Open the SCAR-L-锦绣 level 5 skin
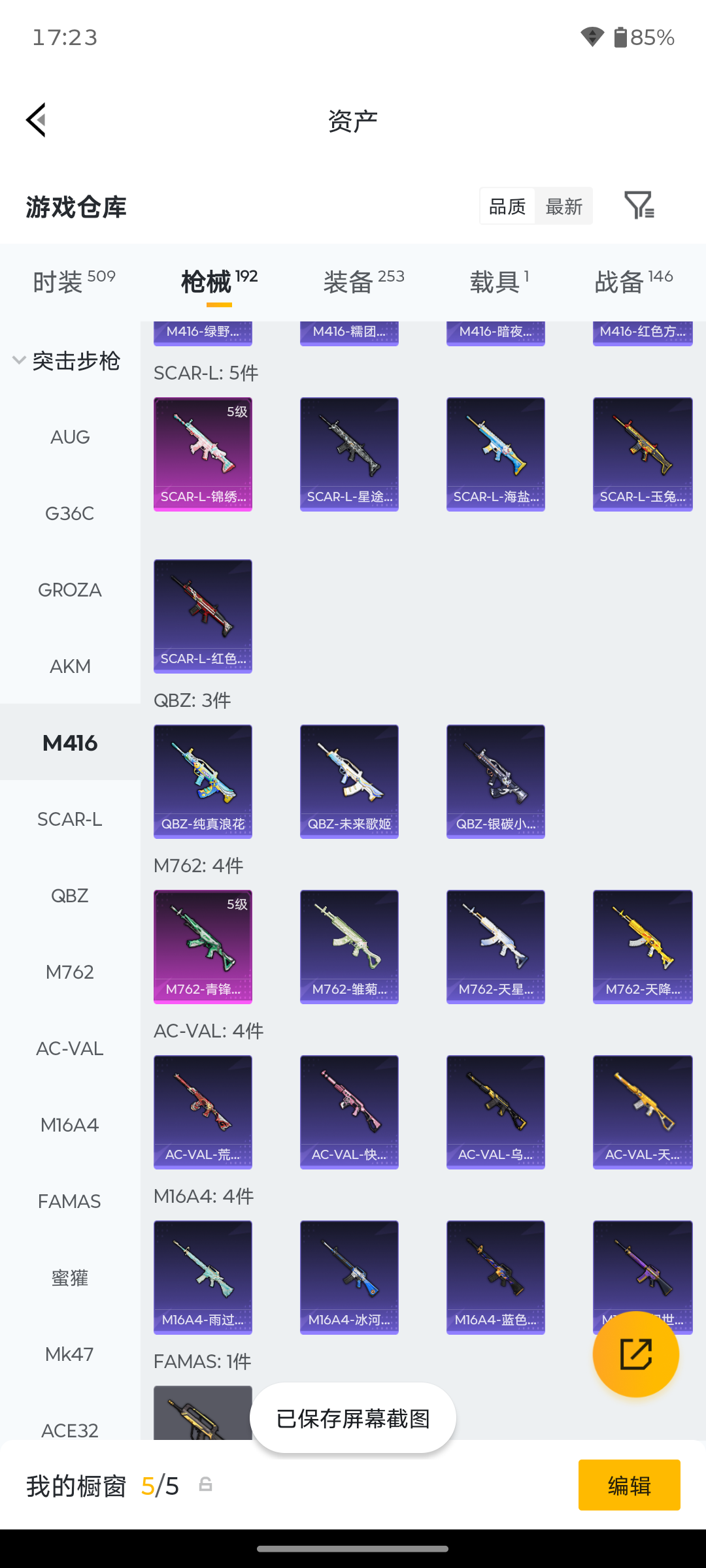 [203, 454]
